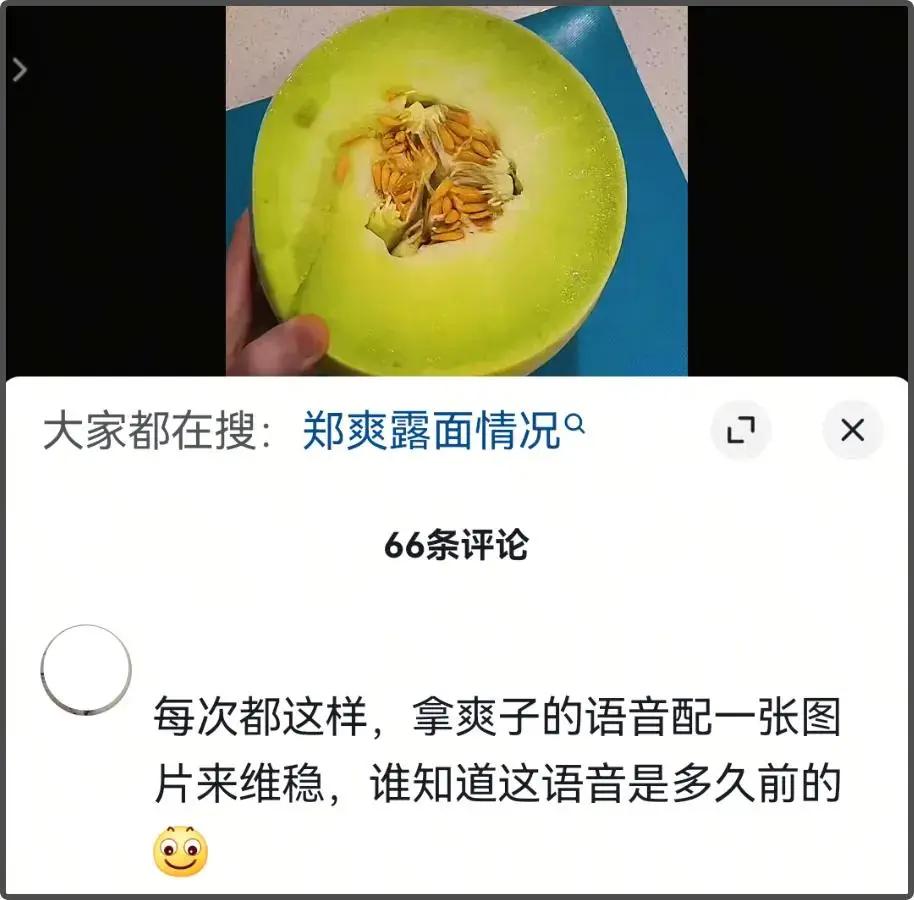Tap the arrow at the video's left edge
Viewport: 914px width, 900px height.
[19, 70]
